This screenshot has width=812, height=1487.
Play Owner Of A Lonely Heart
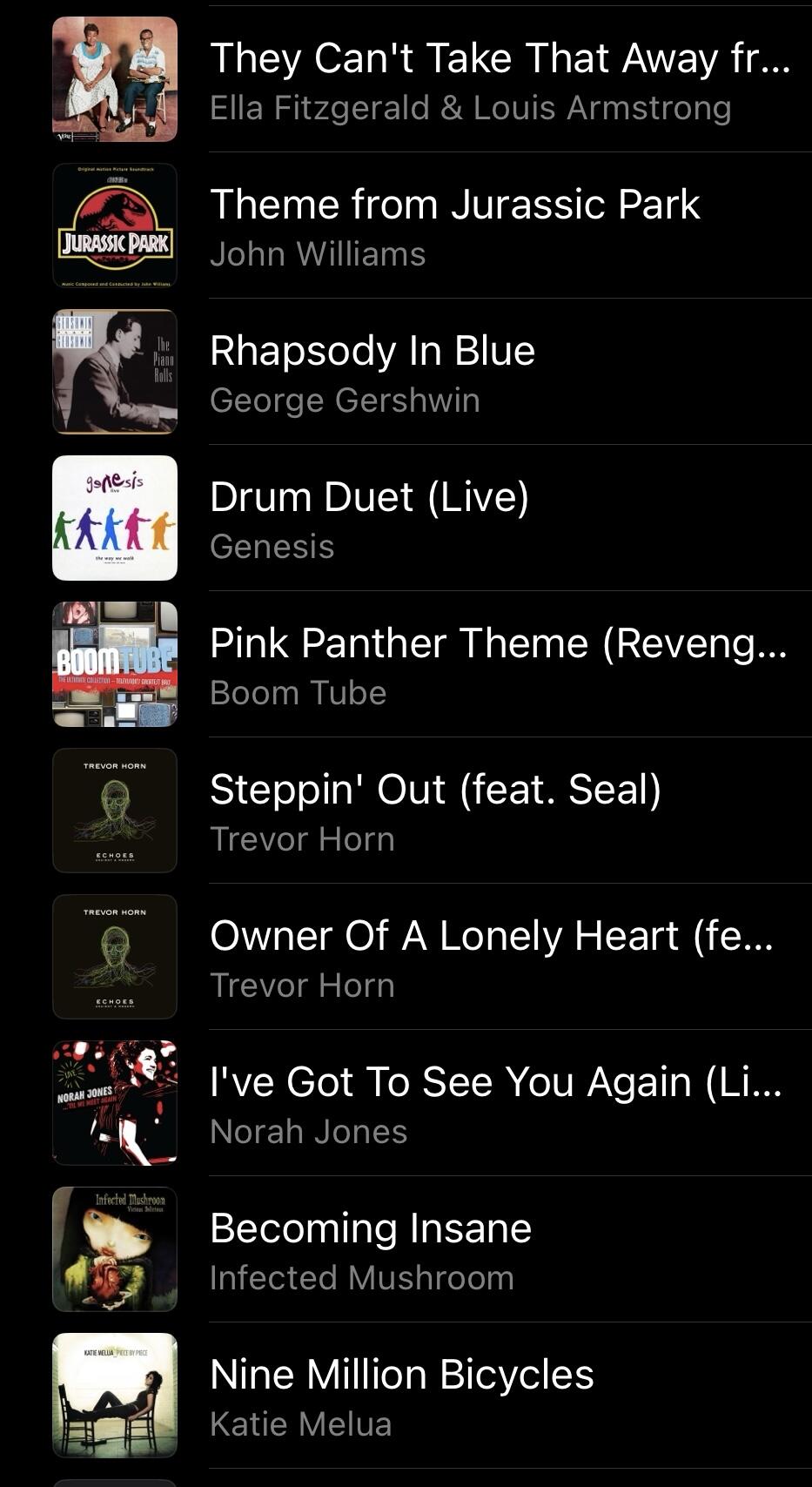(406, 957)
